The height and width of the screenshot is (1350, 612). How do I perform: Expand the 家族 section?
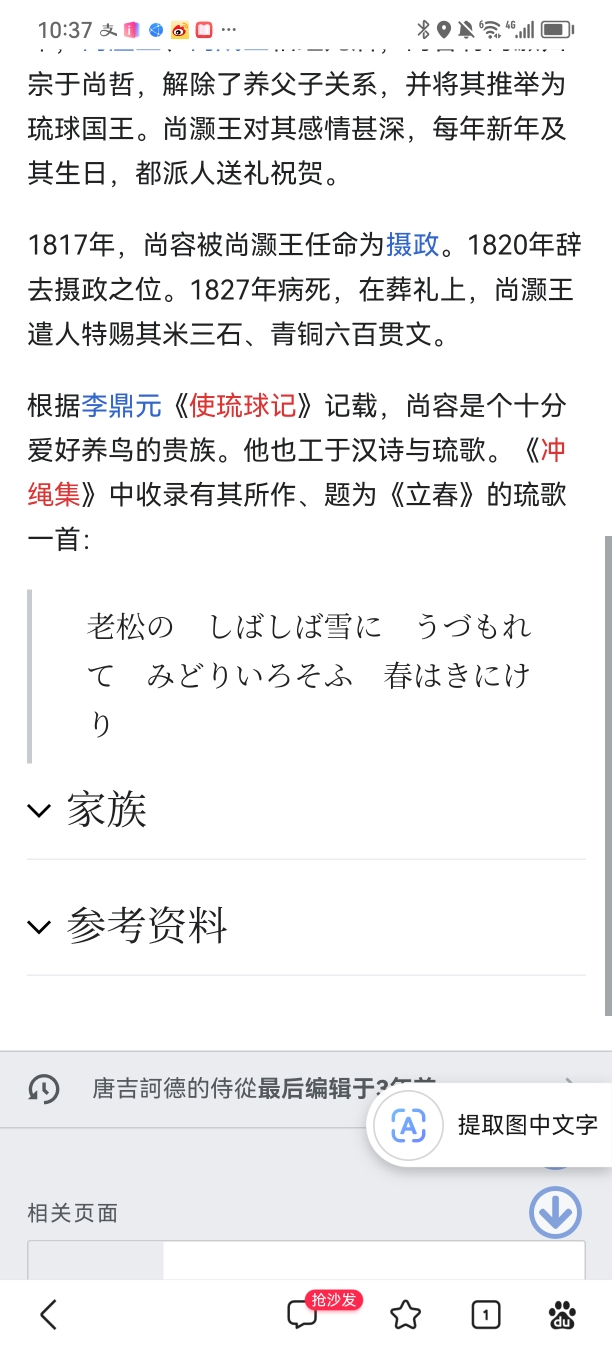pyautogui.click(x=106, y=810)
